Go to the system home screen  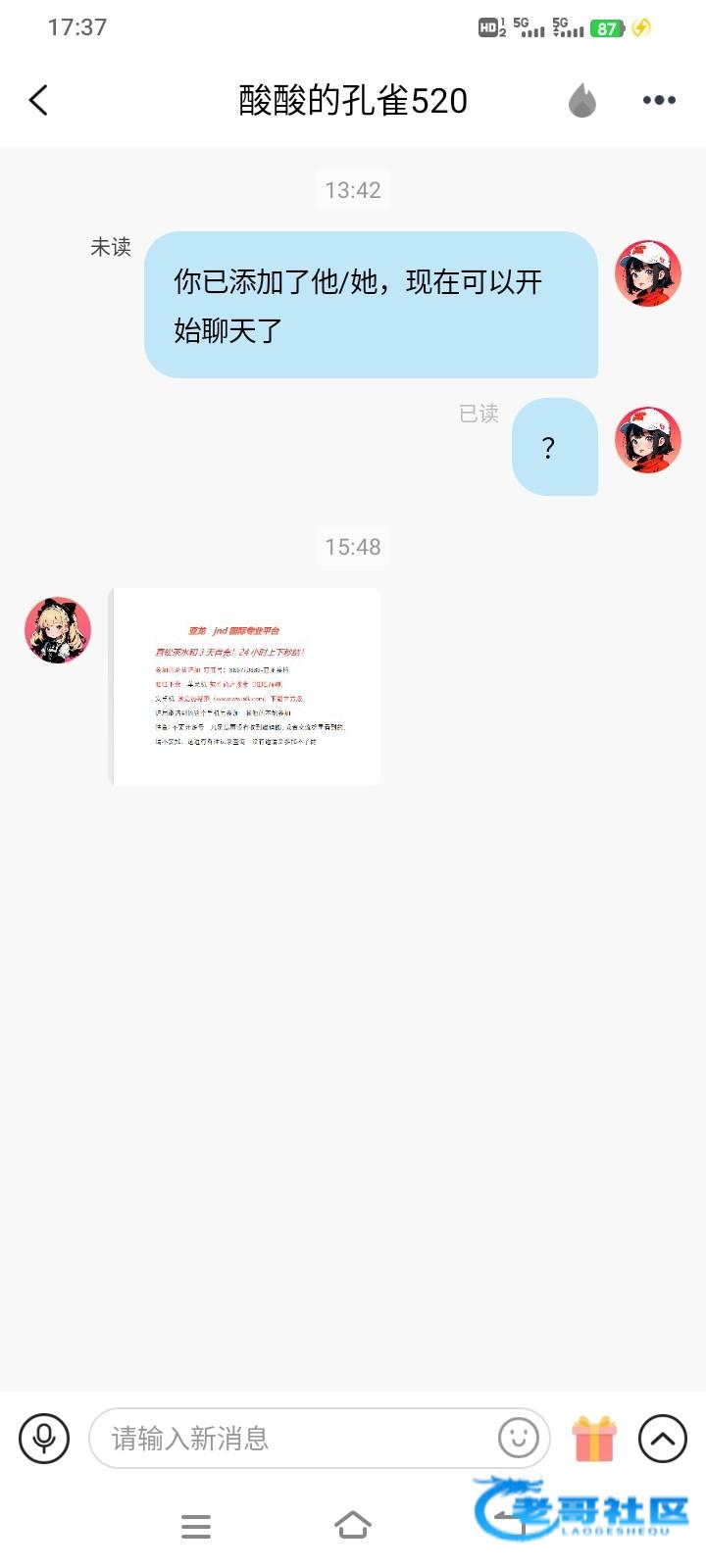[353, 1526]
